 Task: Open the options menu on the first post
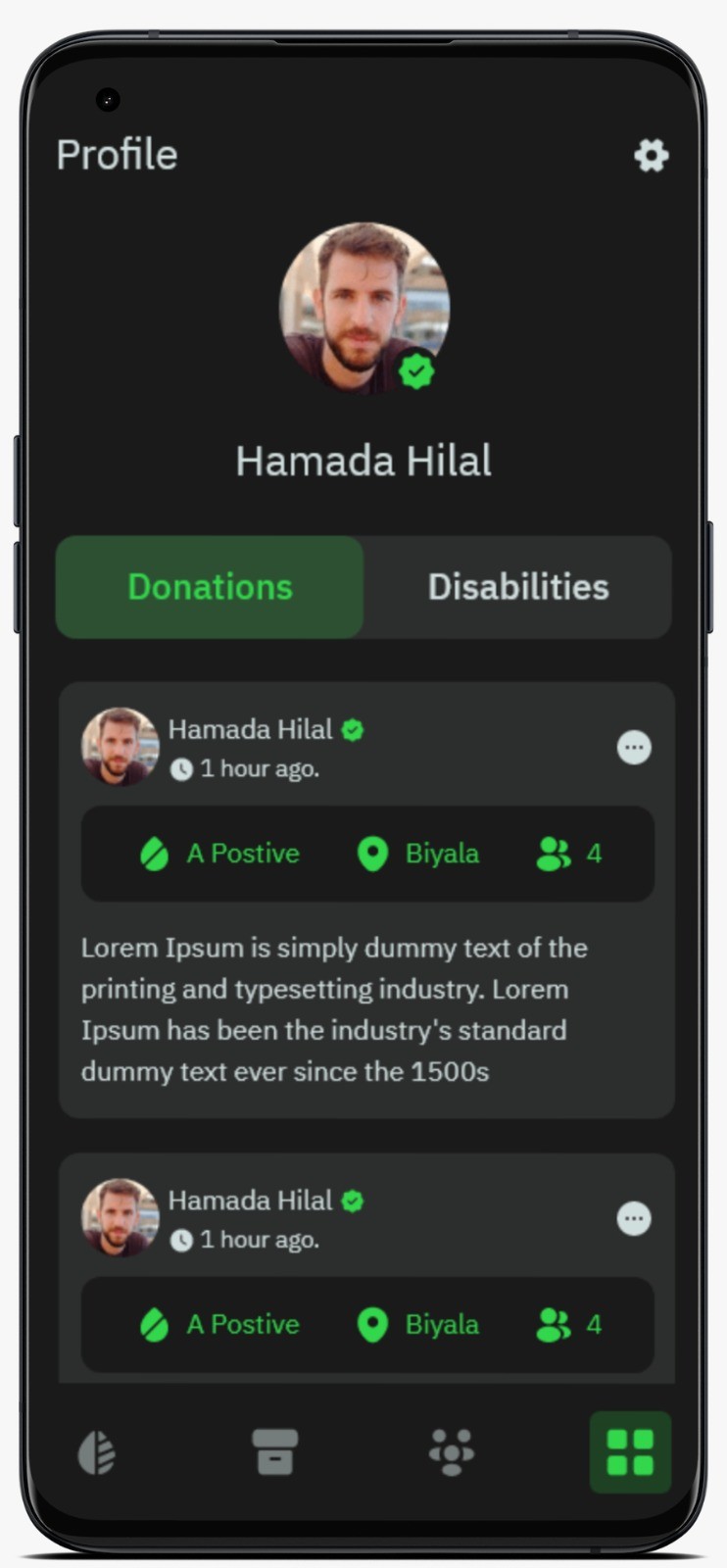[634, 748]
